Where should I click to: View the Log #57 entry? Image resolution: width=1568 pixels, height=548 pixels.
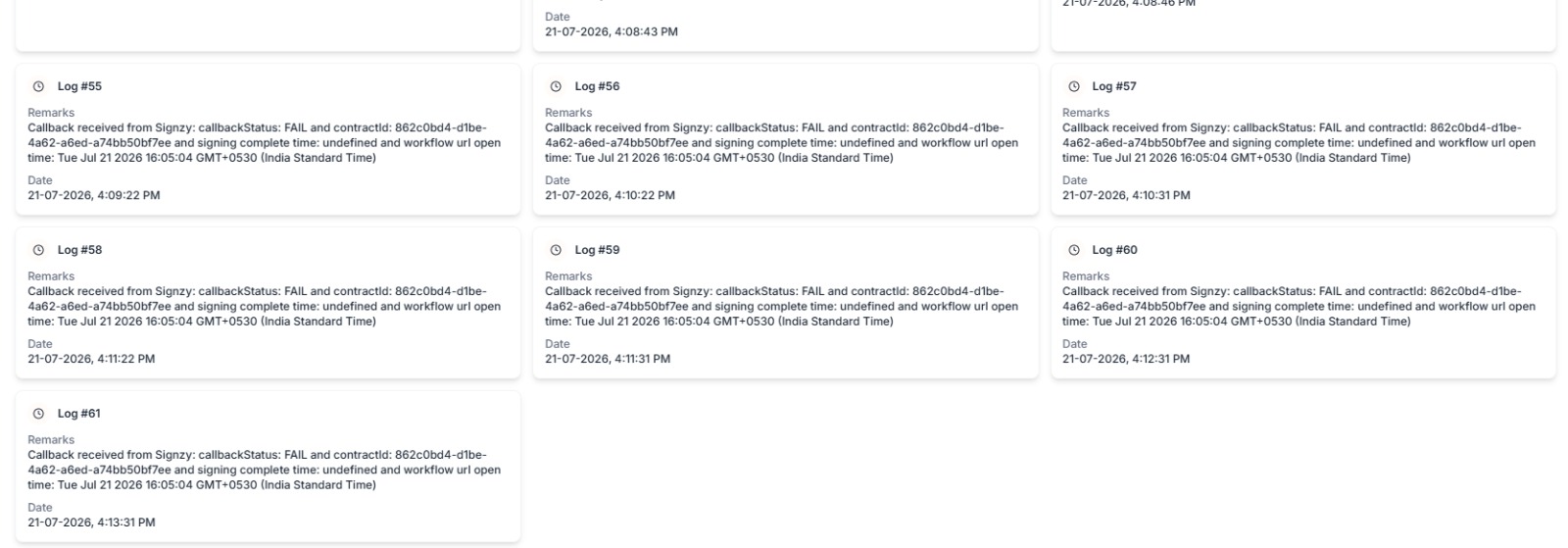point(1302,140)
